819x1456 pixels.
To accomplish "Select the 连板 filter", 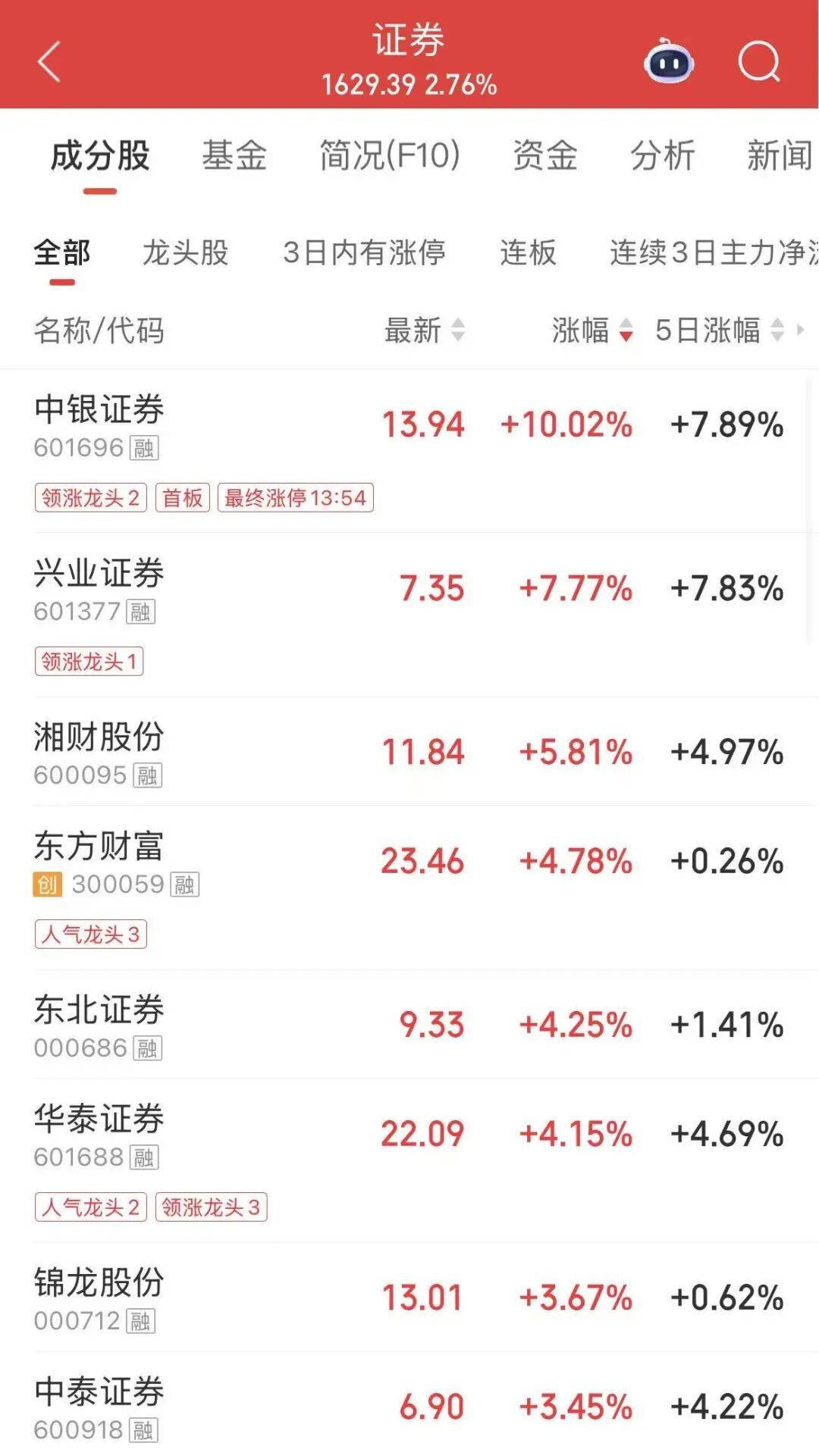I will coord(528,252).
